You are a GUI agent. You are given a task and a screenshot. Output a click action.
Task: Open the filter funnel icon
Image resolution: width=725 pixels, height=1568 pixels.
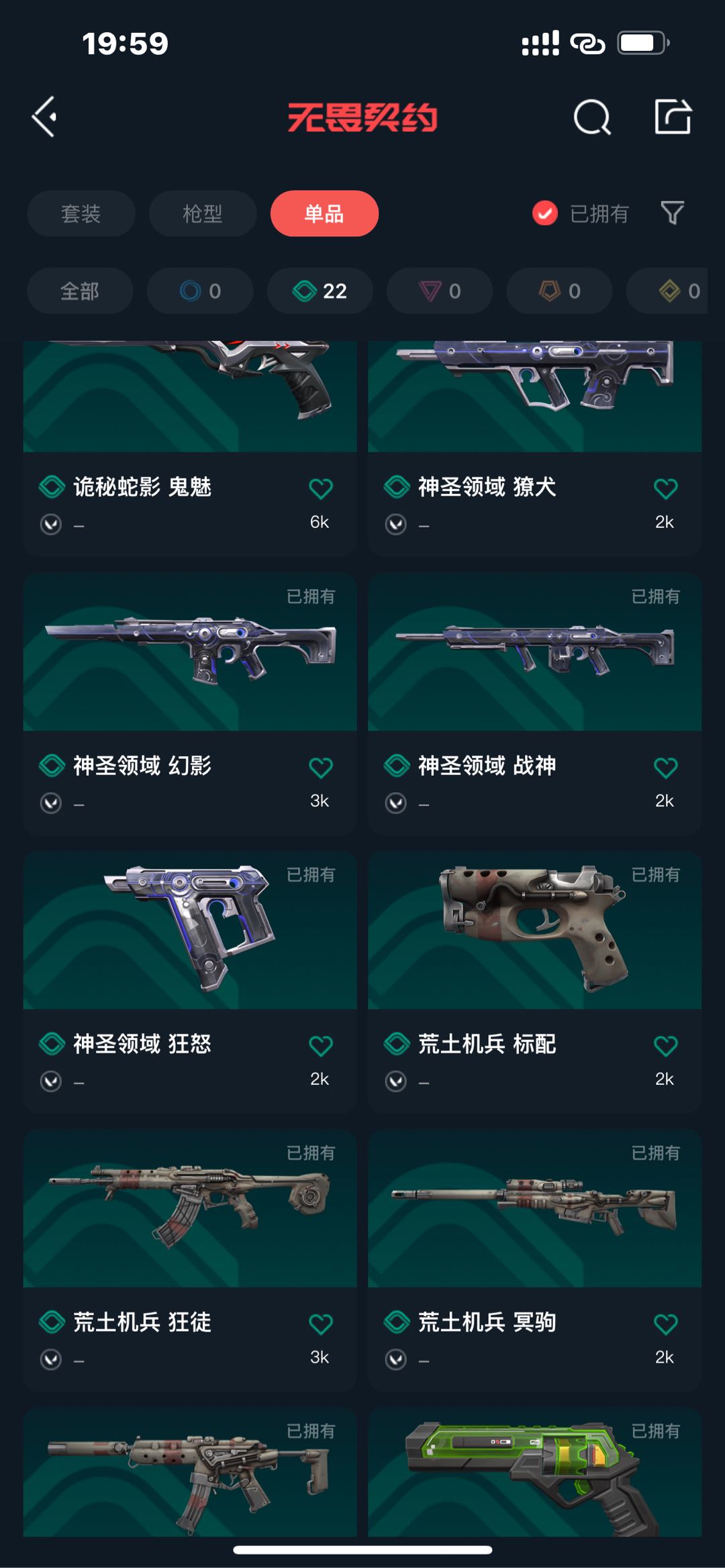click(672, 213)
